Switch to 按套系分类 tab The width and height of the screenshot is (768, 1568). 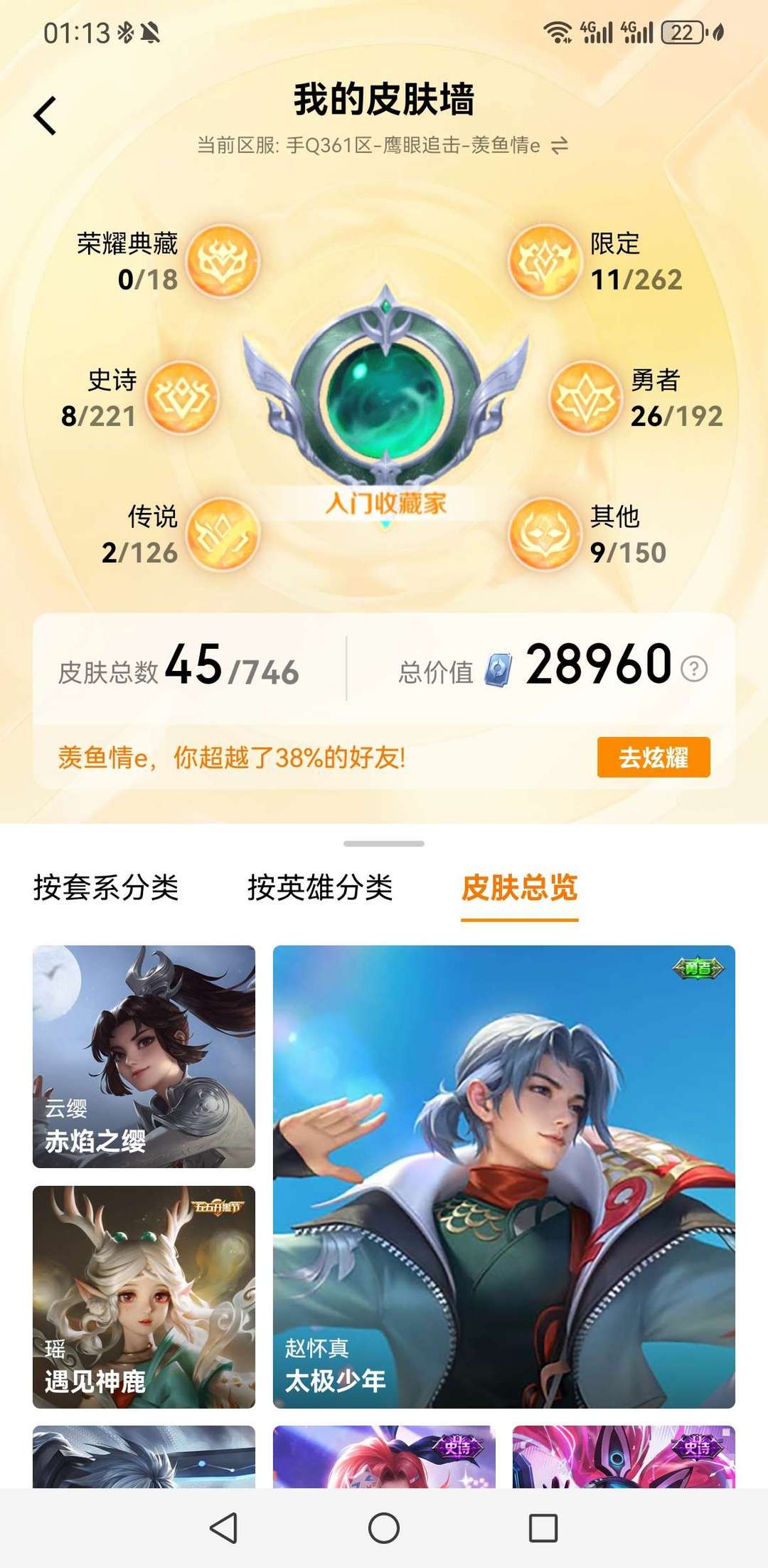click(x=106, y=888)
